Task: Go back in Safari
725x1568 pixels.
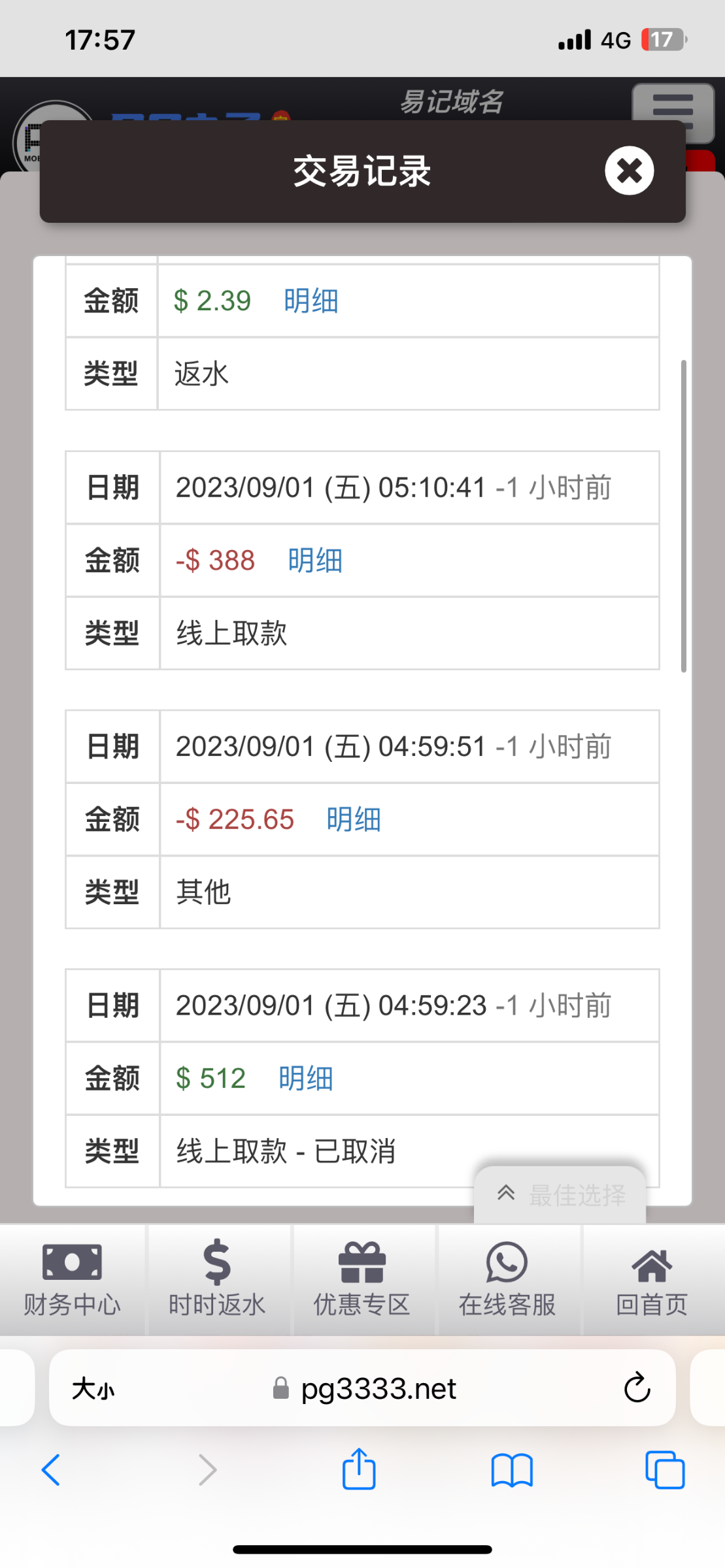Action: [51, 1470]
